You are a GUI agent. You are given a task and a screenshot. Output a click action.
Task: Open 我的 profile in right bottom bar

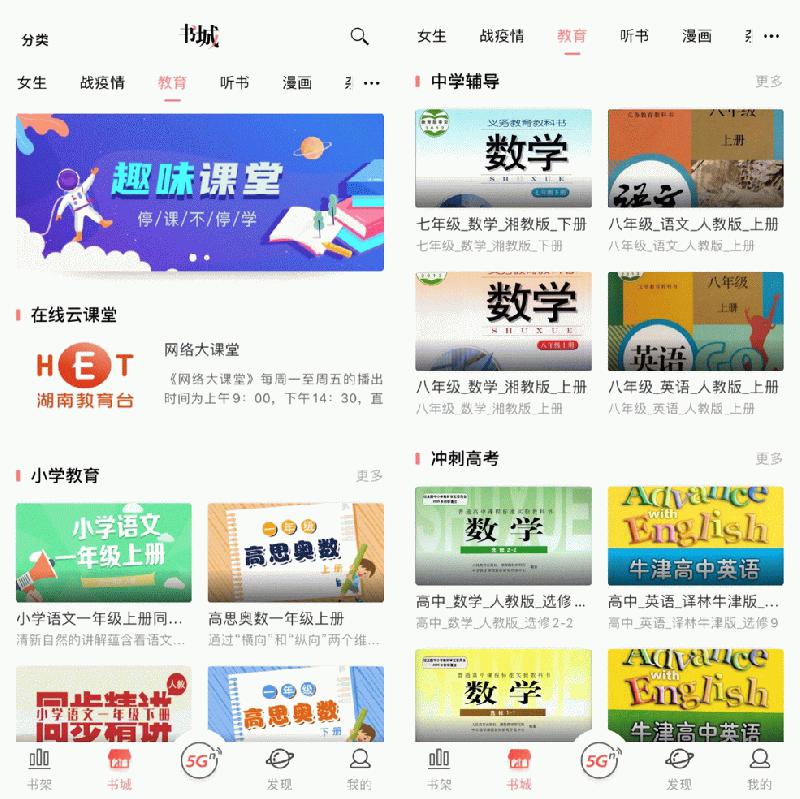[x=760, y=768]
